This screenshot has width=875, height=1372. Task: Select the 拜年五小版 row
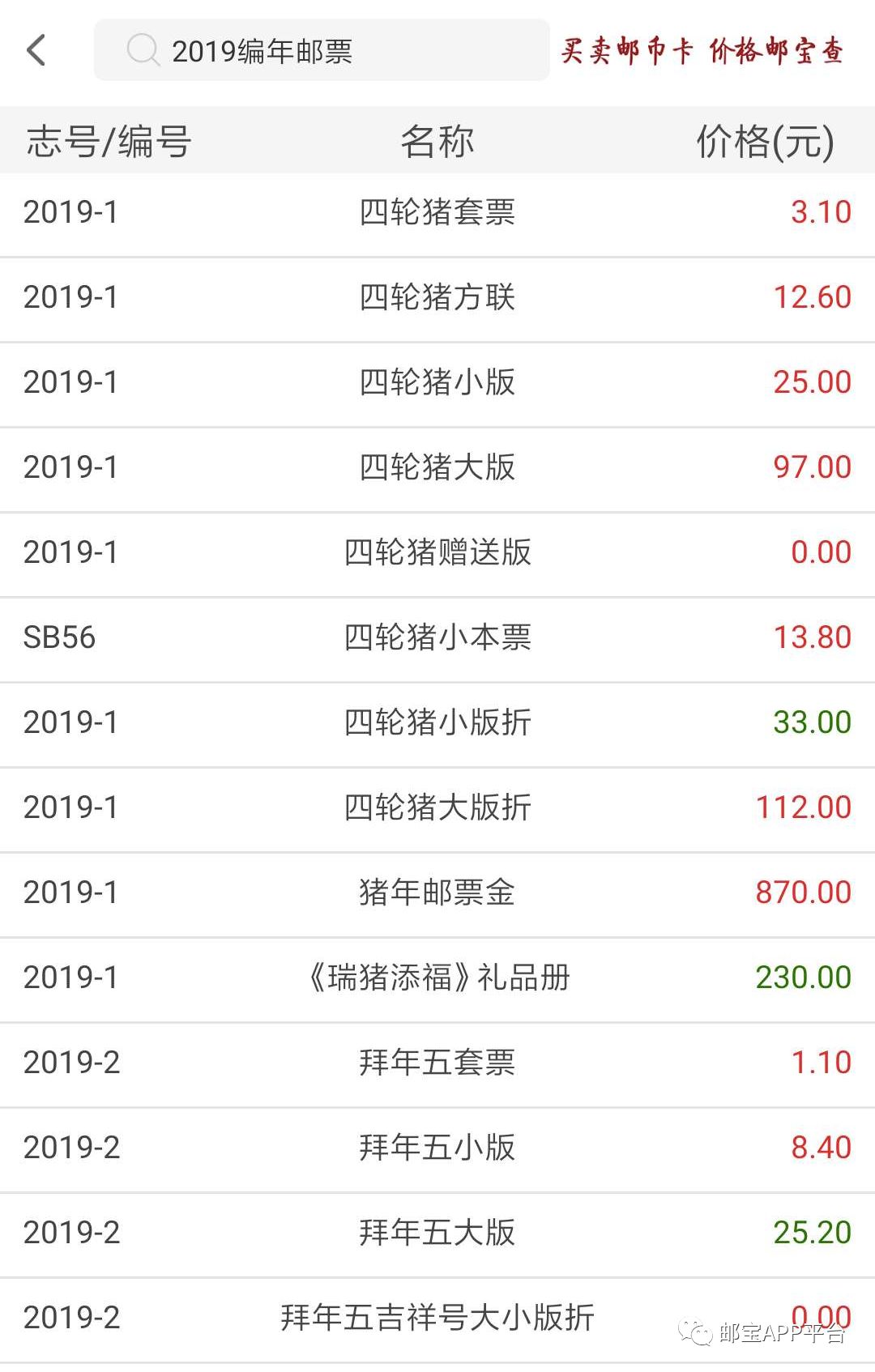pyautogui.click(x=437, y=1148)
